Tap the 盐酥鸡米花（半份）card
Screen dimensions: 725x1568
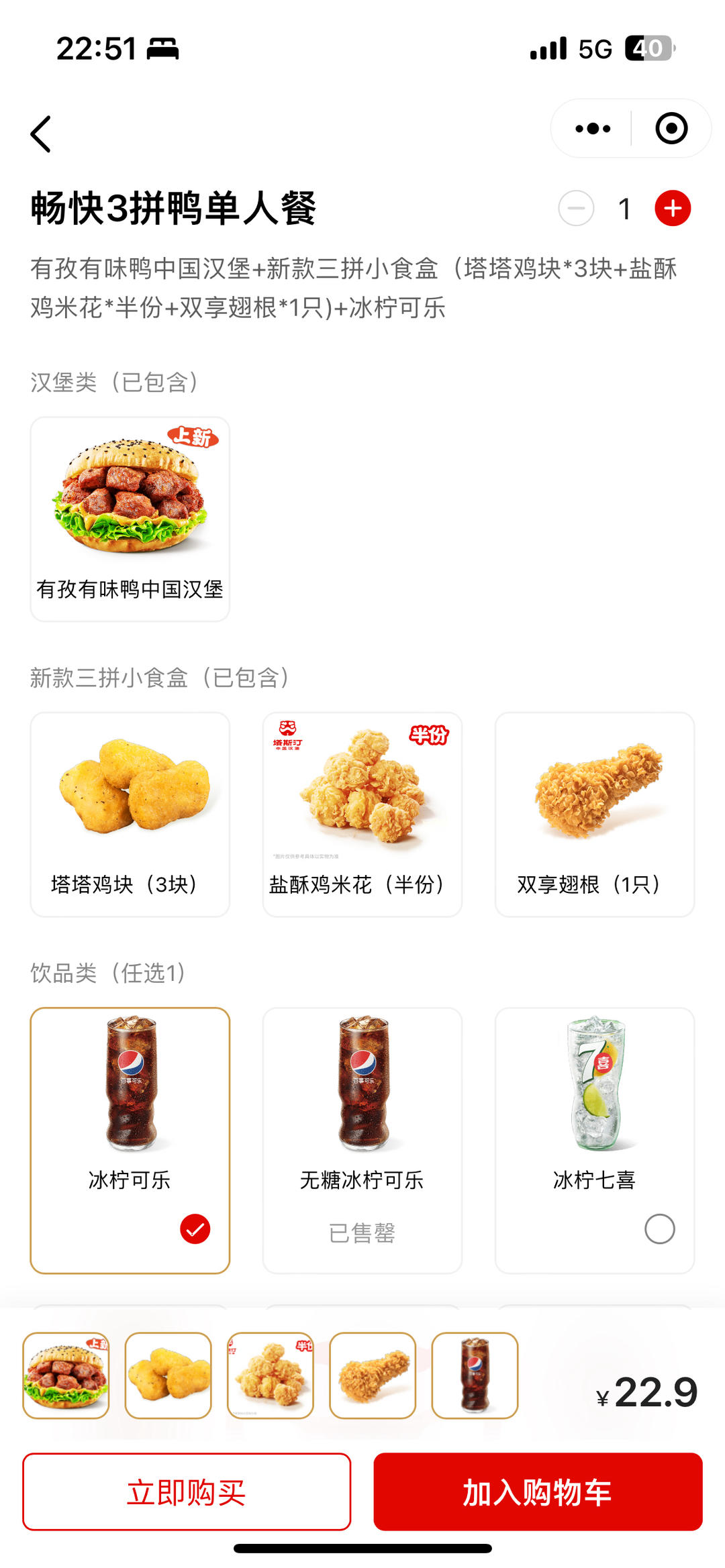(x=362, y=814)
